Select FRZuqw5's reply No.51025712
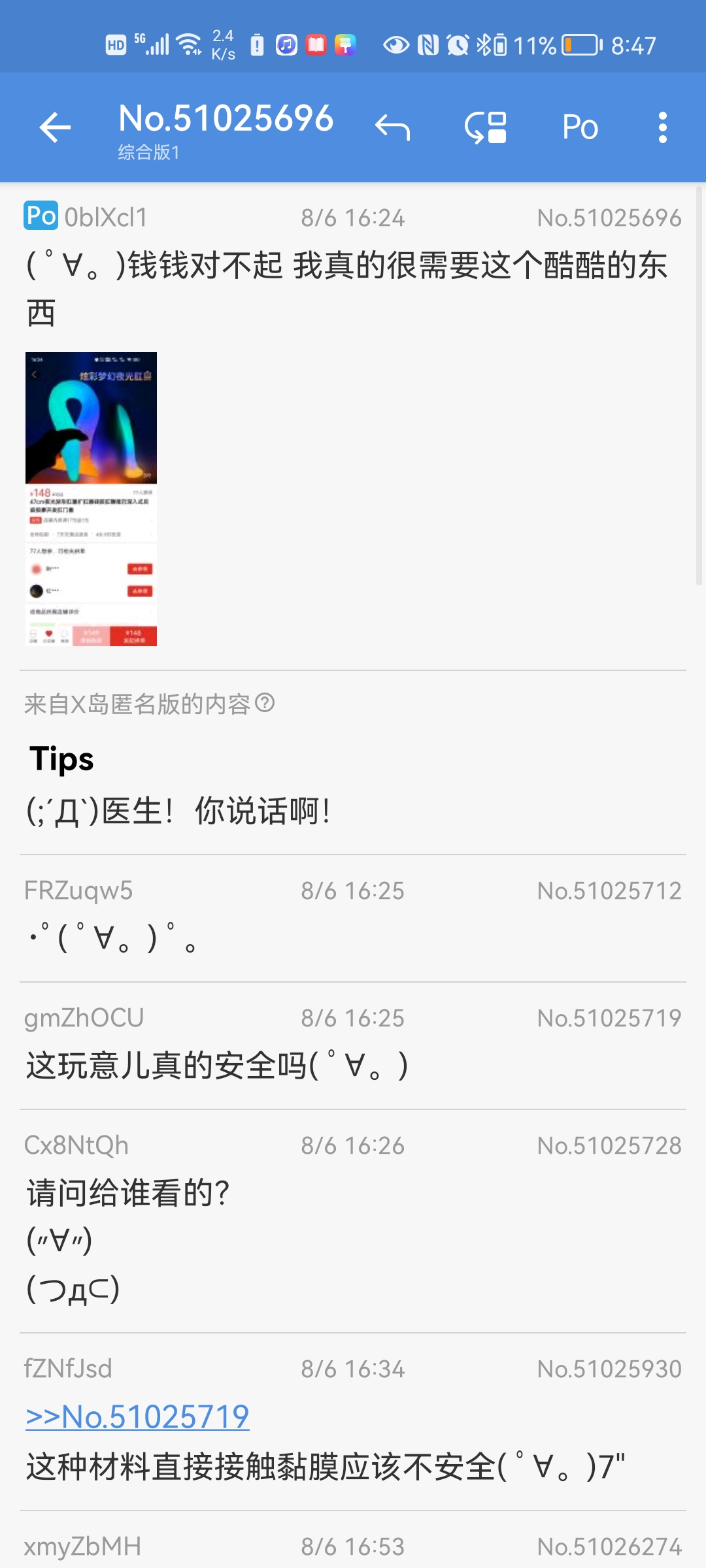Viewport: 706px width, 1568px height. 353,918
